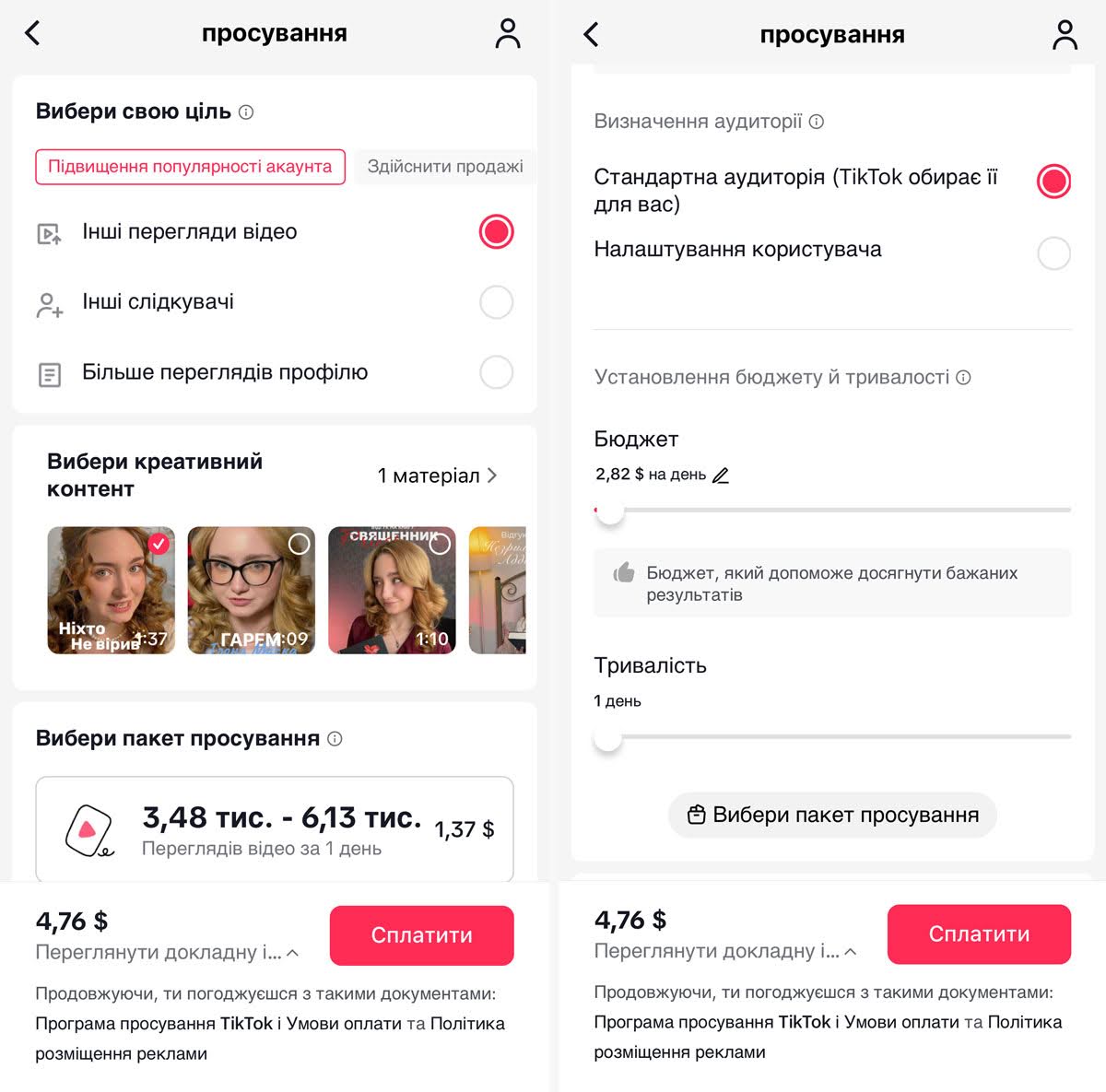Show info about 'Вибери пакет просування'
Viewport: 1106px width, 1092px height.
(335, 739)
